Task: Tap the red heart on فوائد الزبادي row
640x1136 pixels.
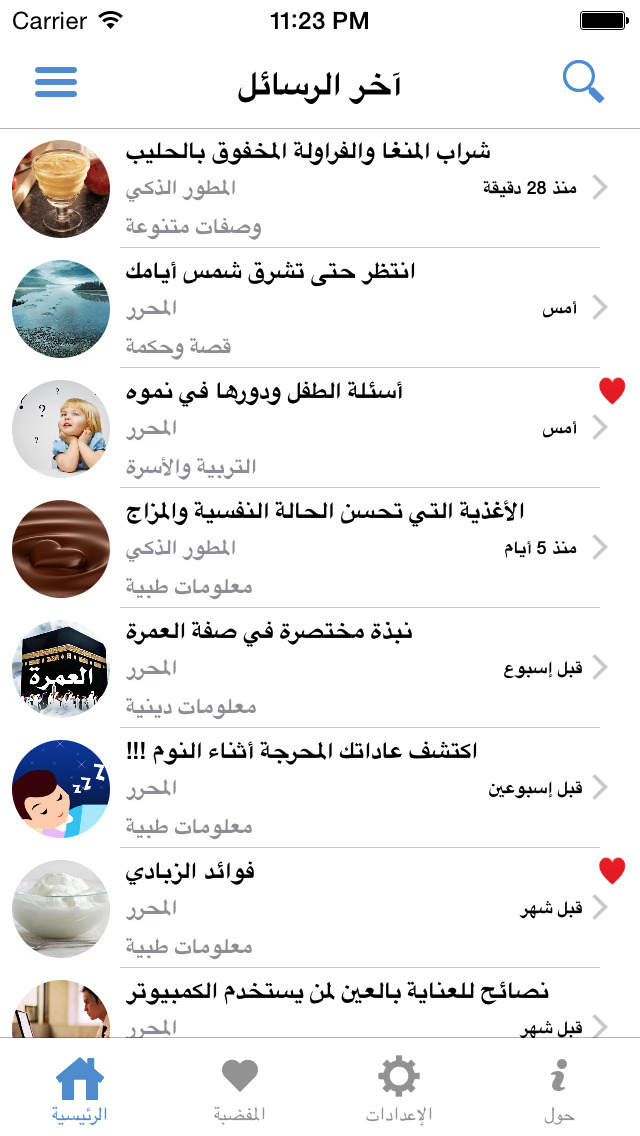Action: click(x=612, y=871)
